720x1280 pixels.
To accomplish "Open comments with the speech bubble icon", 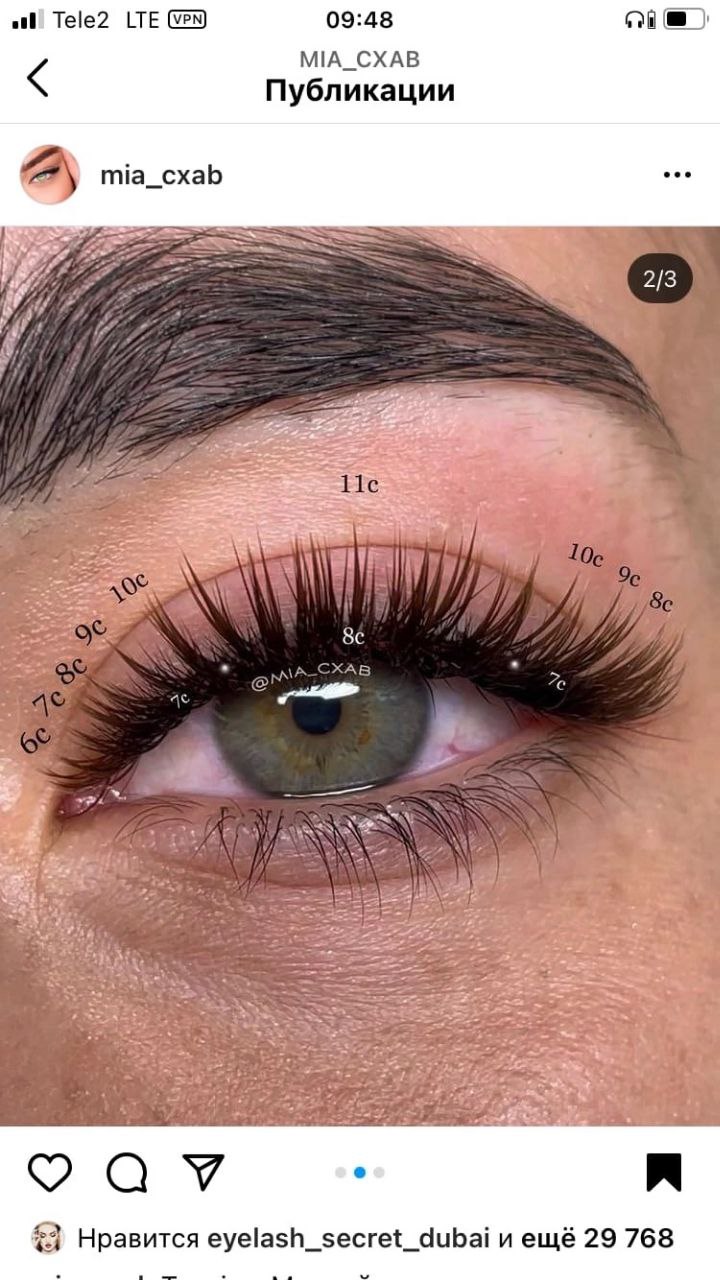I will coord(127,1172).
